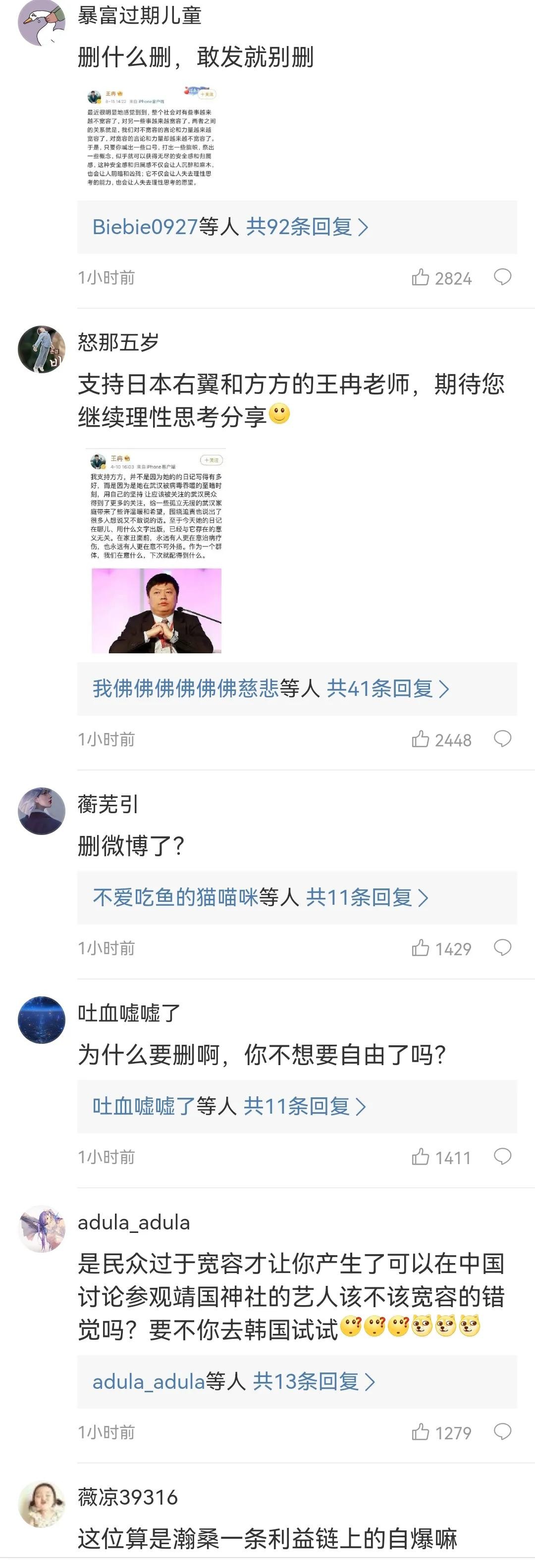Image resolution: width=535 pixels, height=1568 pixels.
Task: Like 吐血嘘嘘了's comment
Action: tap(421, 1157)
